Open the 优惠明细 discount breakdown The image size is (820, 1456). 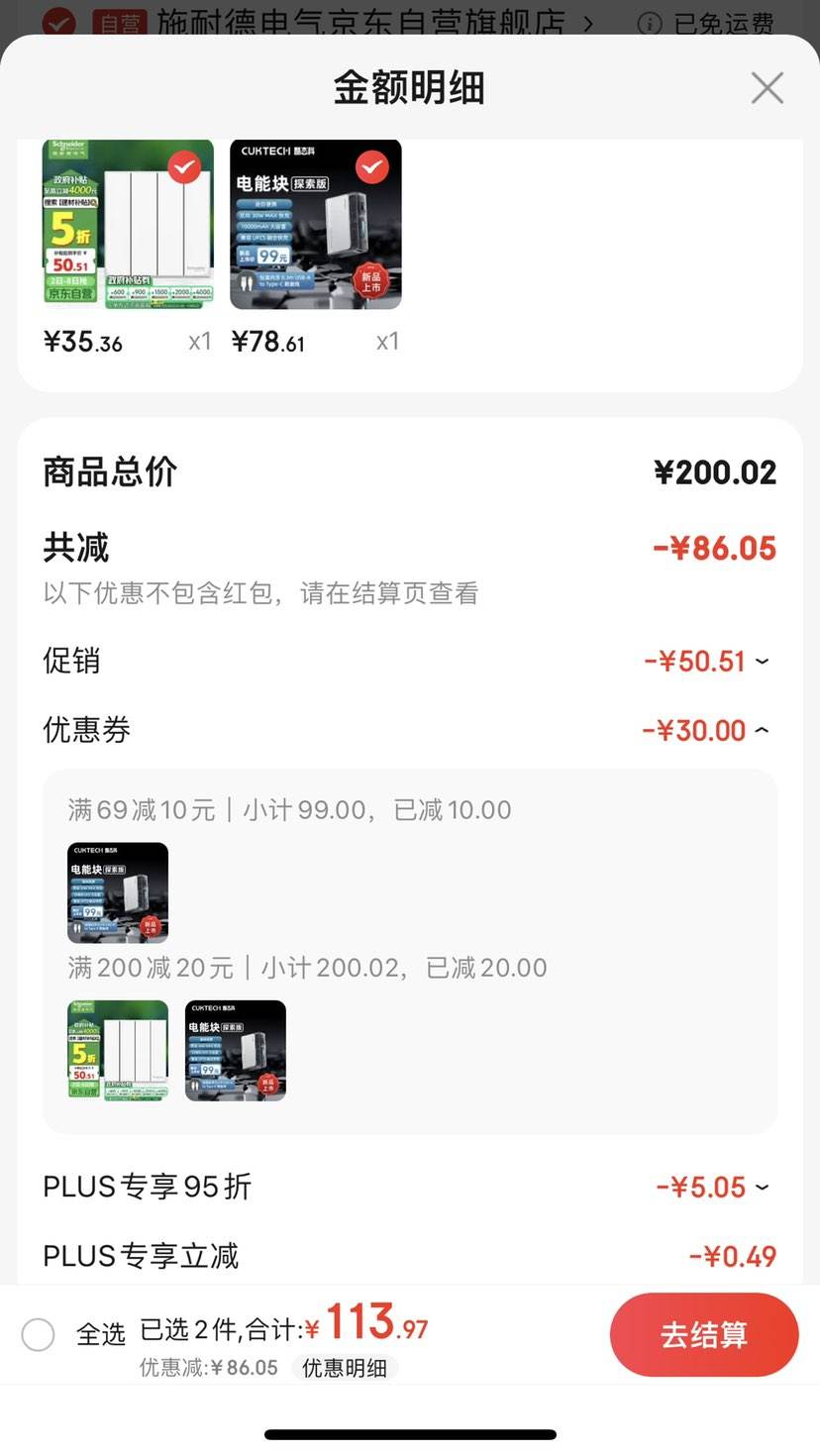(345, 1367)
